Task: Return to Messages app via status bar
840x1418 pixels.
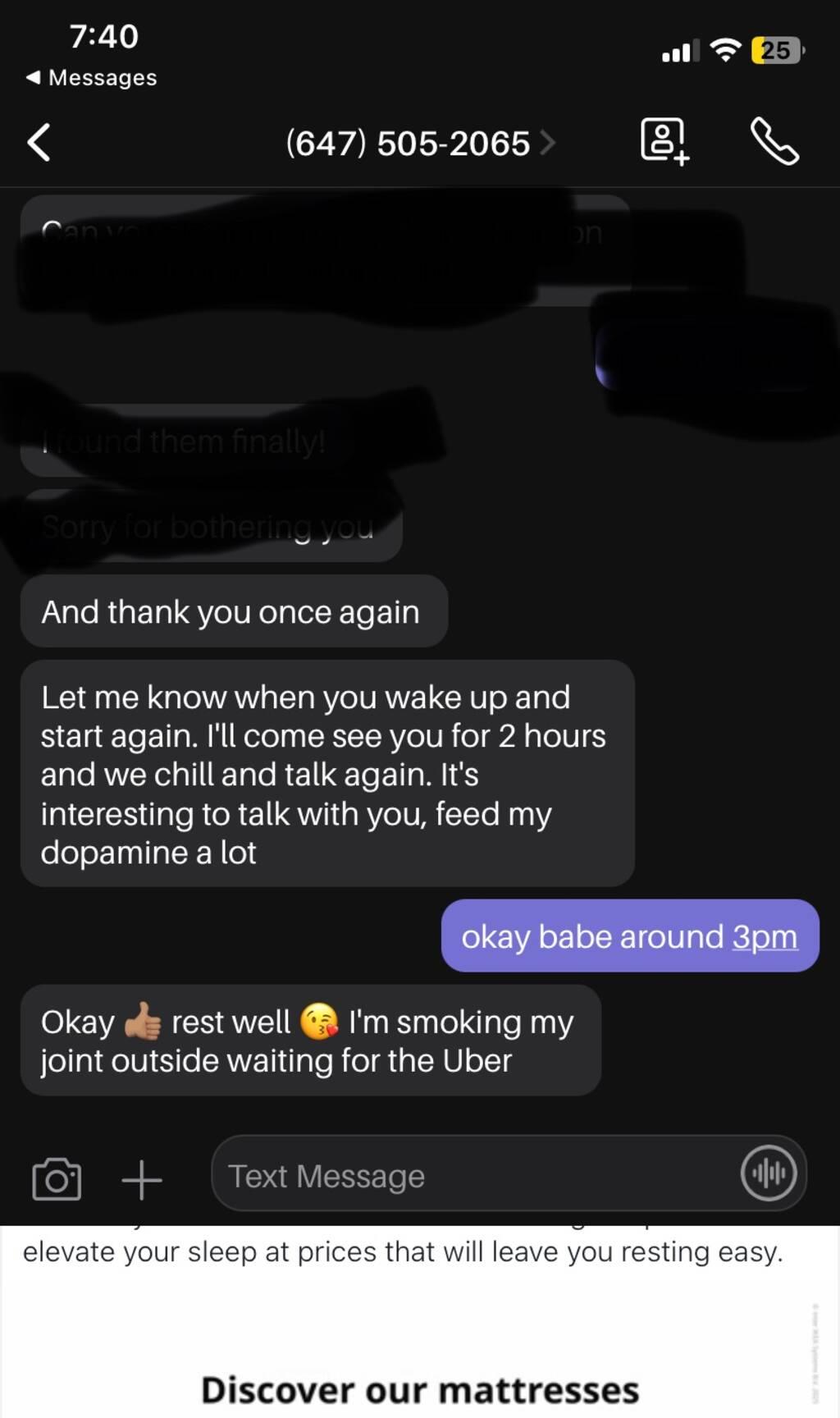Action: tap(91, 78)
